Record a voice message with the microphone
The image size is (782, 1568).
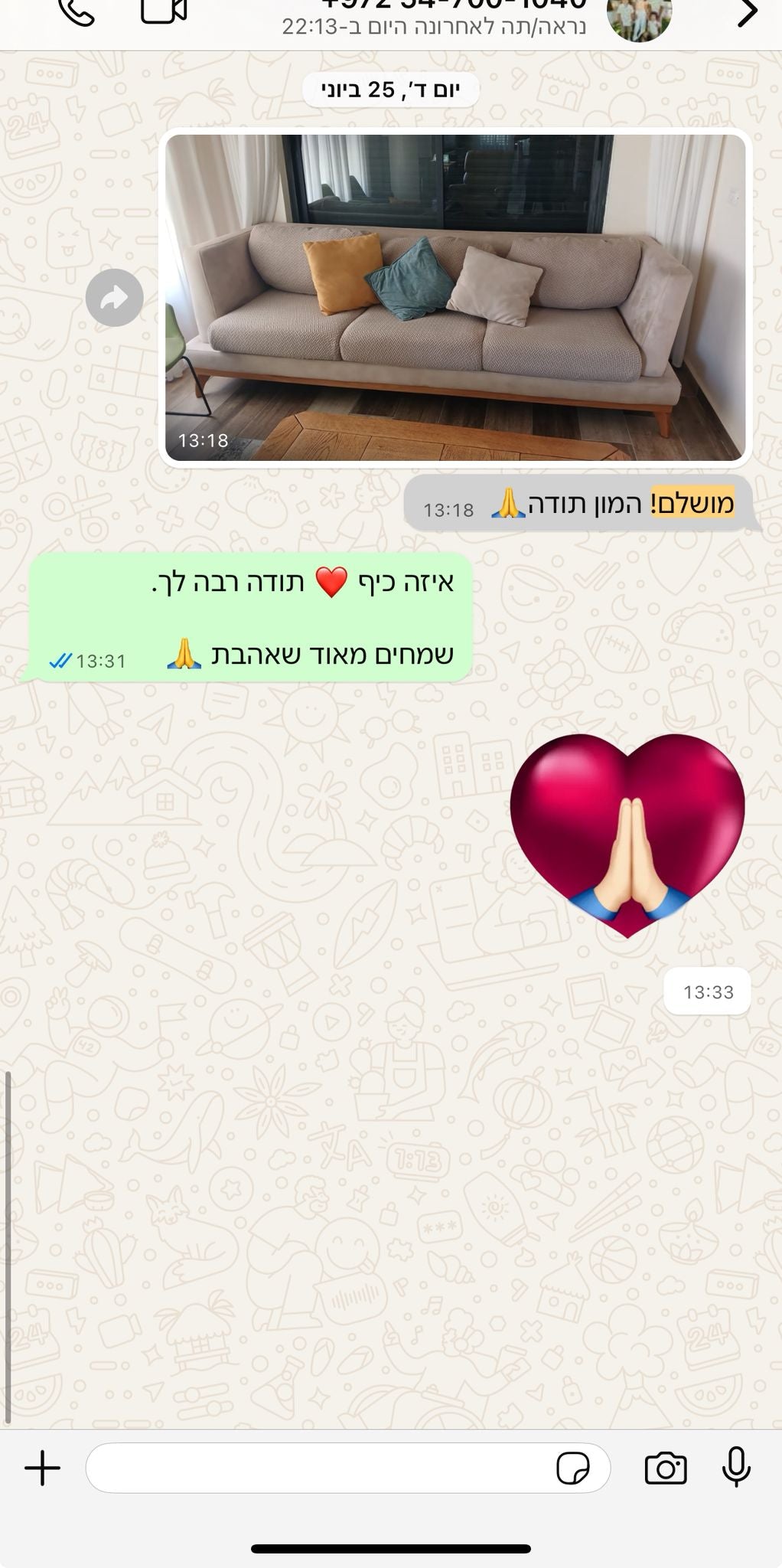pyautogui.click(x=736, y=1467)
